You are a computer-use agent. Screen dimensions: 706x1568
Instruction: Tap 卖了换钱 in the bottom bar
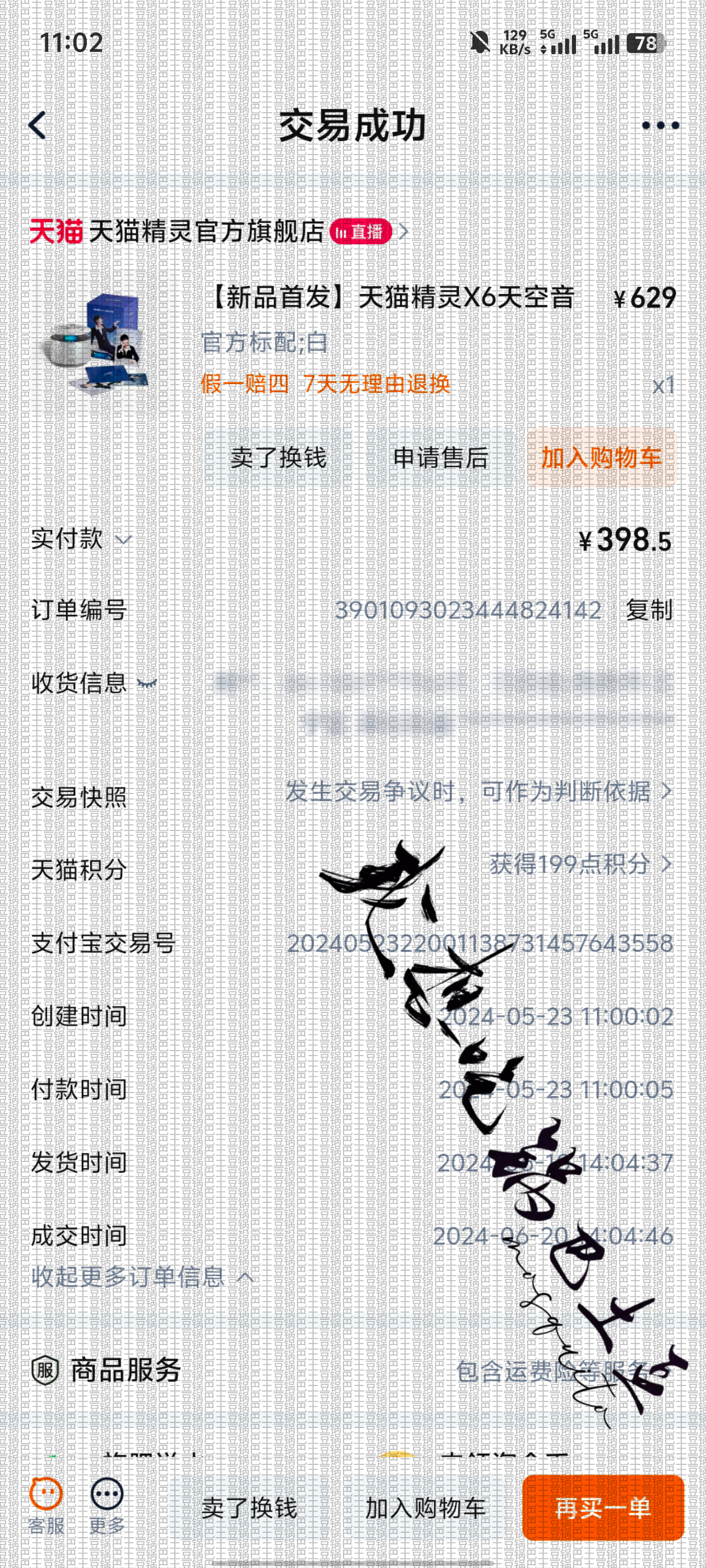coord(249,1508)
